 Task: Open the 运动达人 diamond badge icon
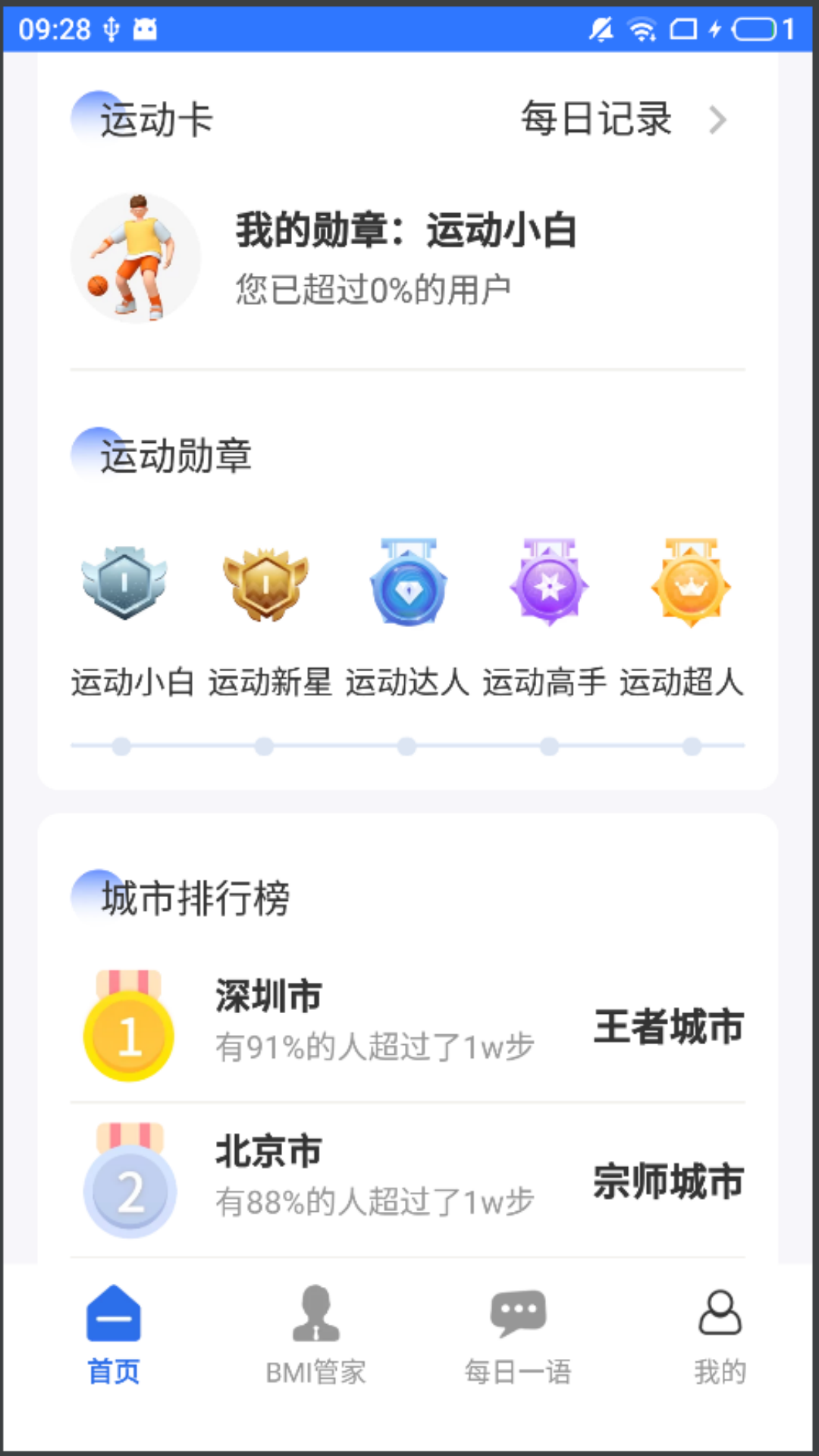[x=407, y=582]
